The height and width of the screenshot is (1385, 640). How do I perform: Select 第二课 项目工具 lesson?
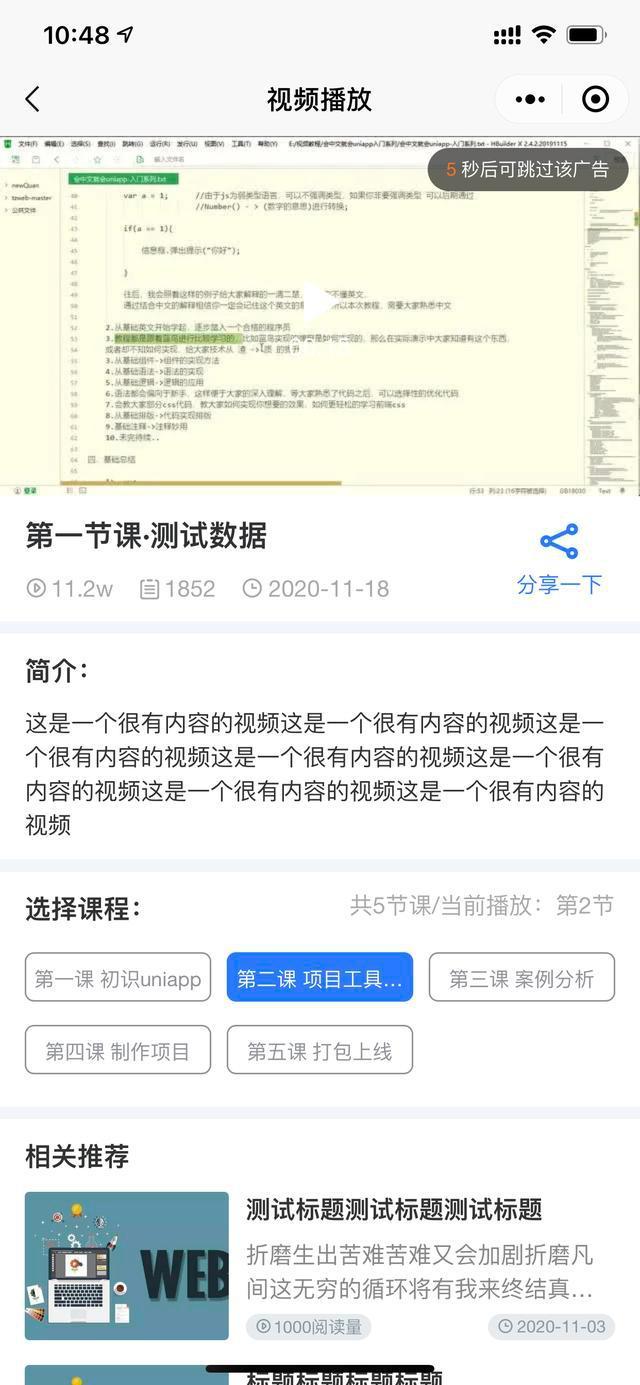click(320, 978)
